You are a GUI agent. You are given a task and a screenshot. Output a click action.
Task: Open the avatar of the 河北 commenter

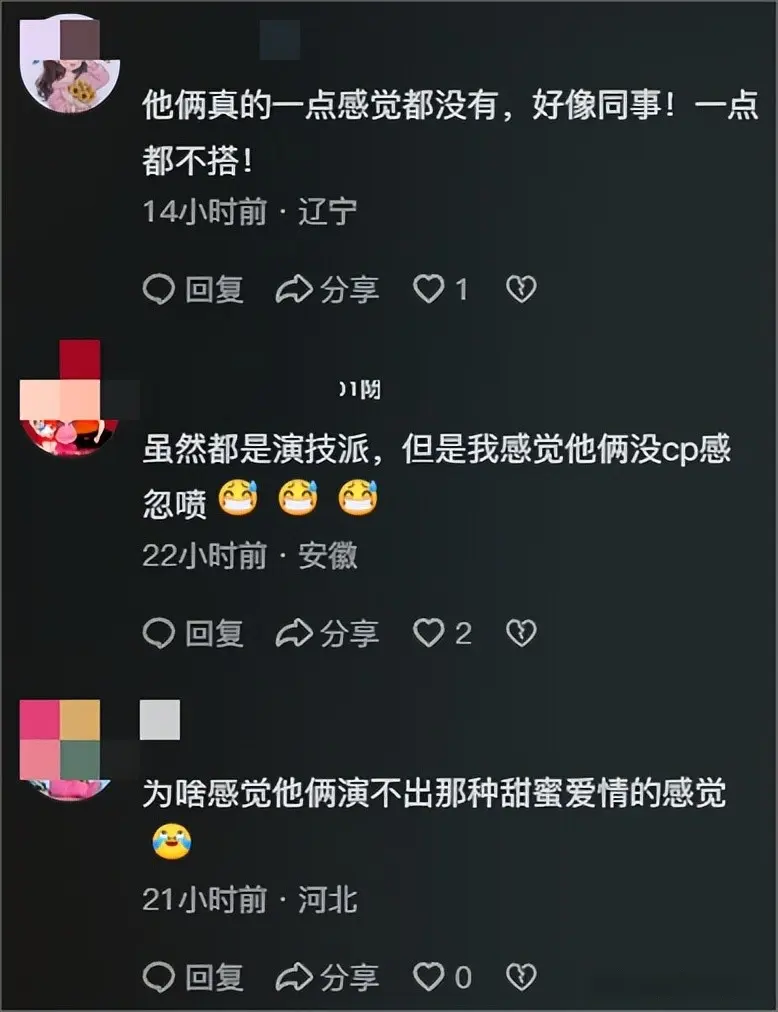tap(70, 750)
